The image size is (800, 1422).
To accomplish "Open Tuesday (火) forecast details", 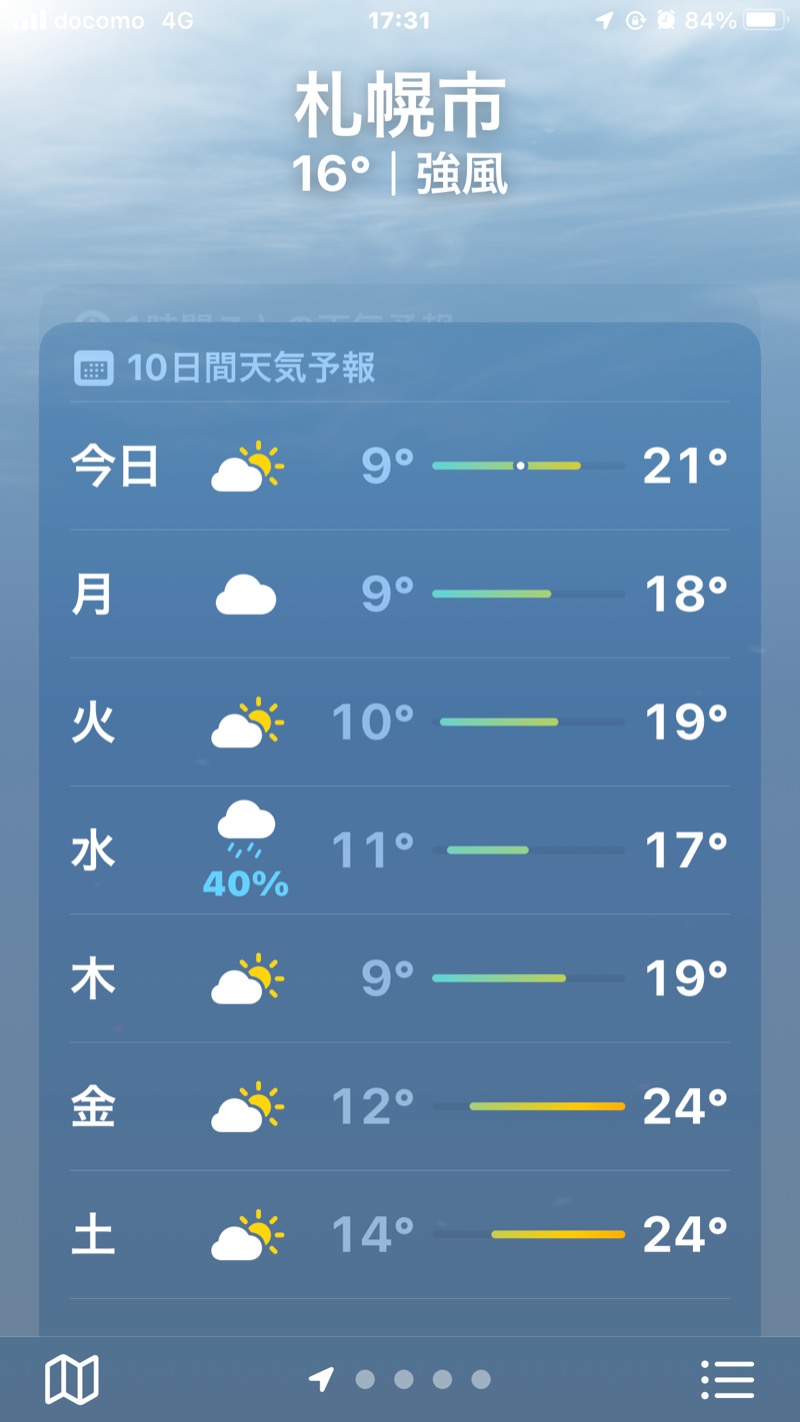I will [x=400, y=722].
